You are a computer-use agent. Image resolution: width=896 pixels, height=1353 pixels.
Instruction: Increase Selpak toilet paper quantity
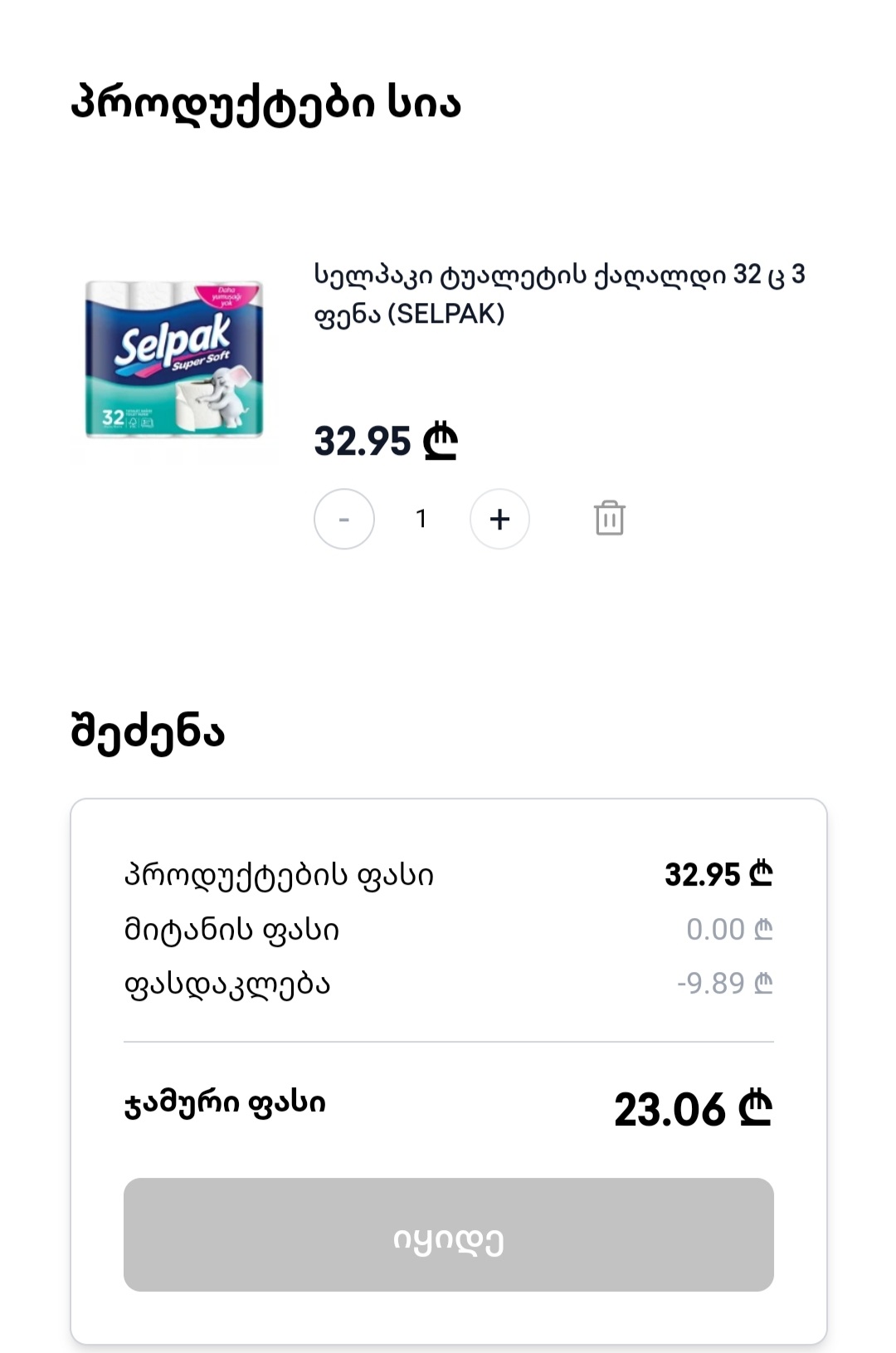[x=499, y=519]
